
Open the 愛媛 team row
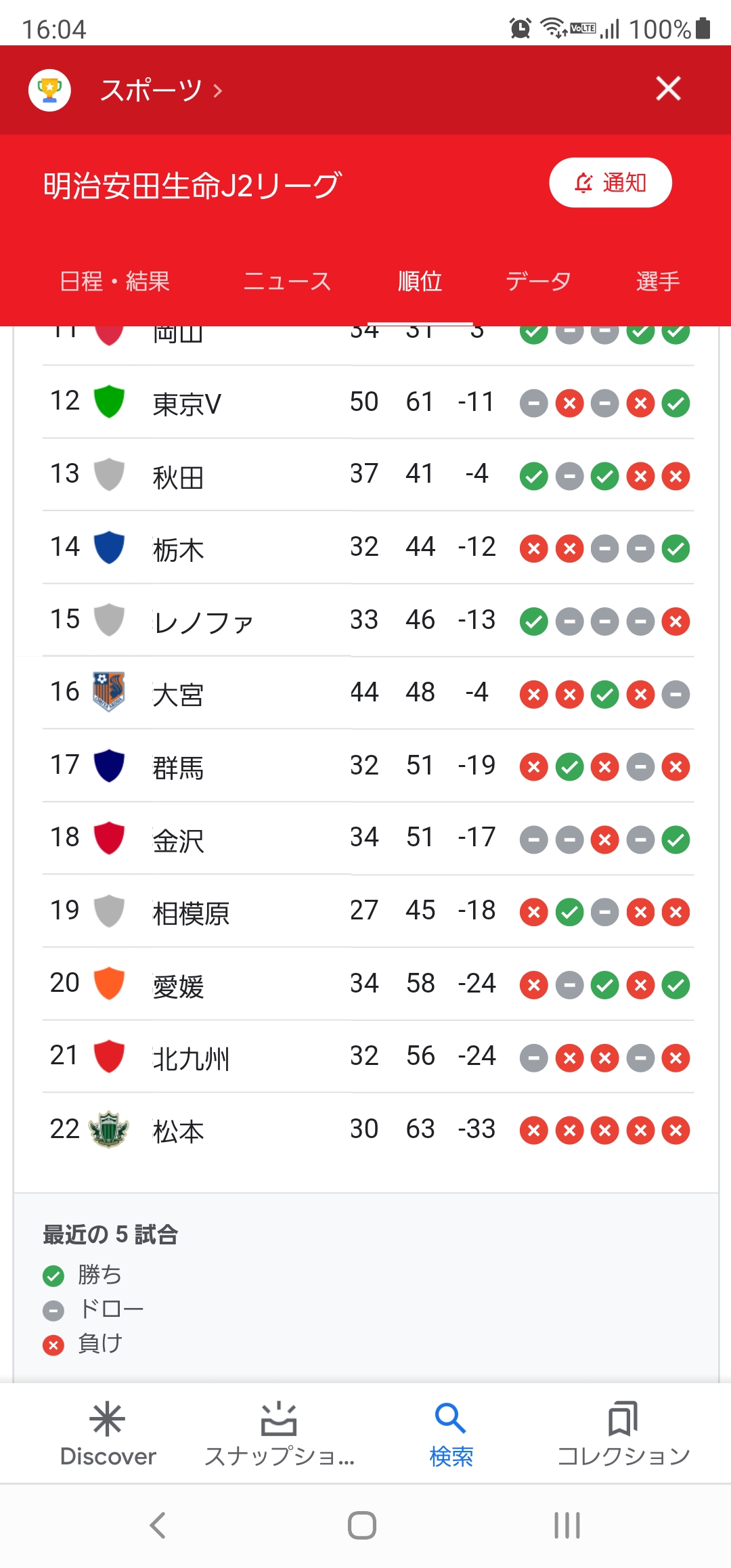[x=179, y=986]
